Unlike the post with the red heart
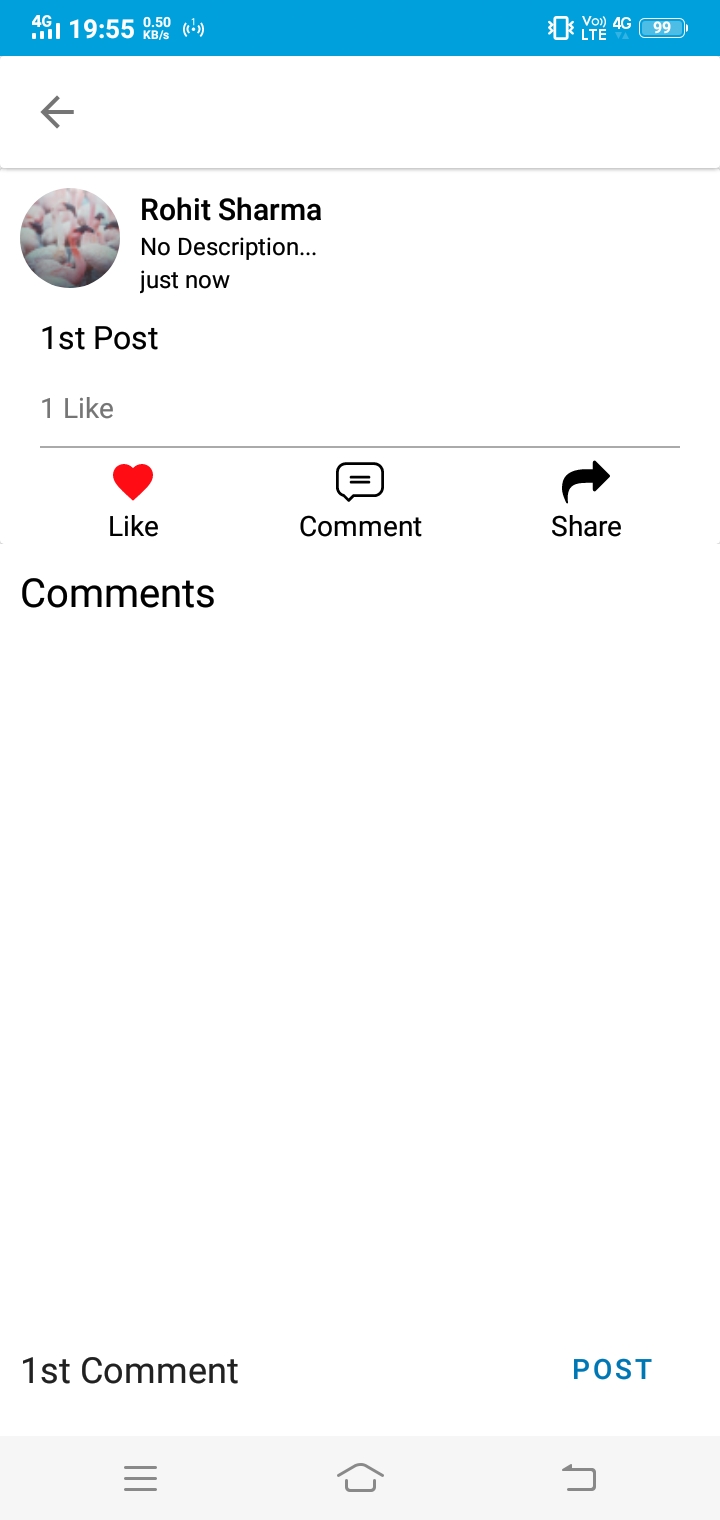Viewport: 720px width, 1520px height. 133,483
